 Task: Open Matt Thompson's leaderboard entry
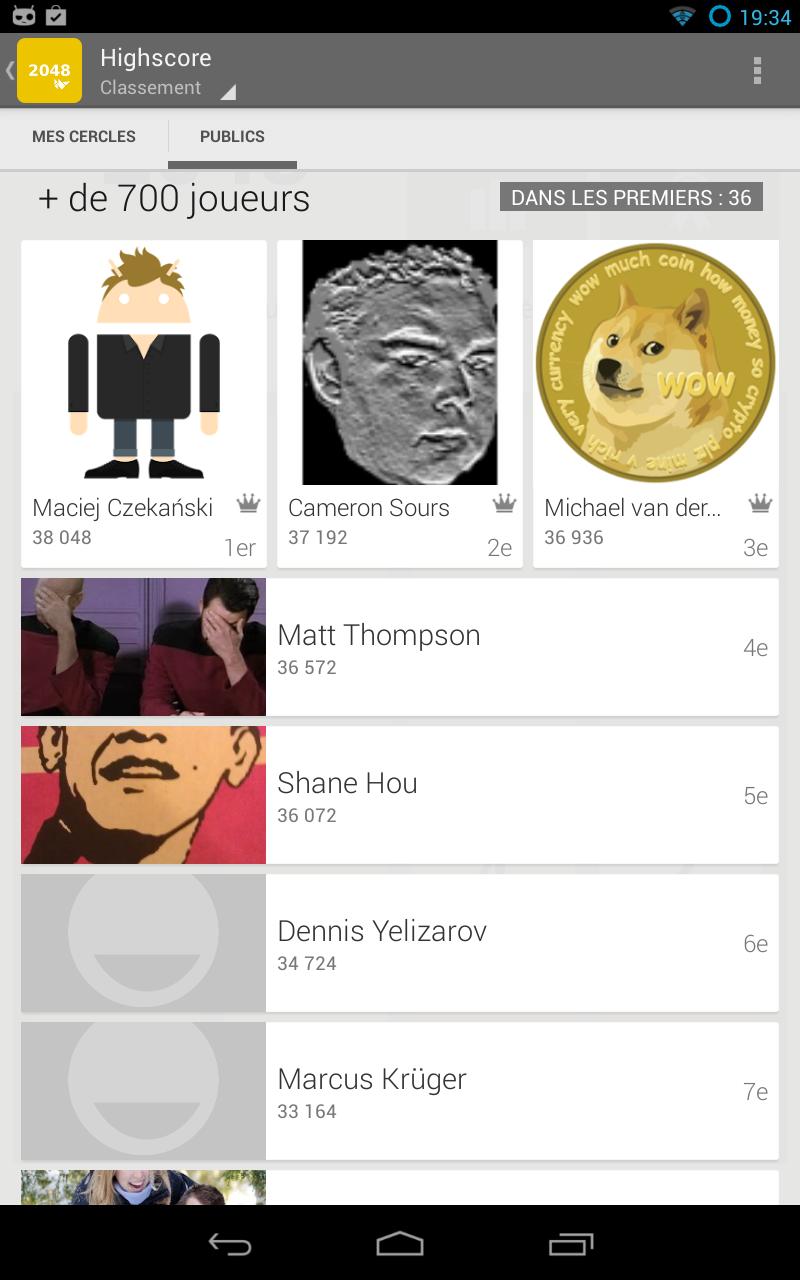point(400,647)
